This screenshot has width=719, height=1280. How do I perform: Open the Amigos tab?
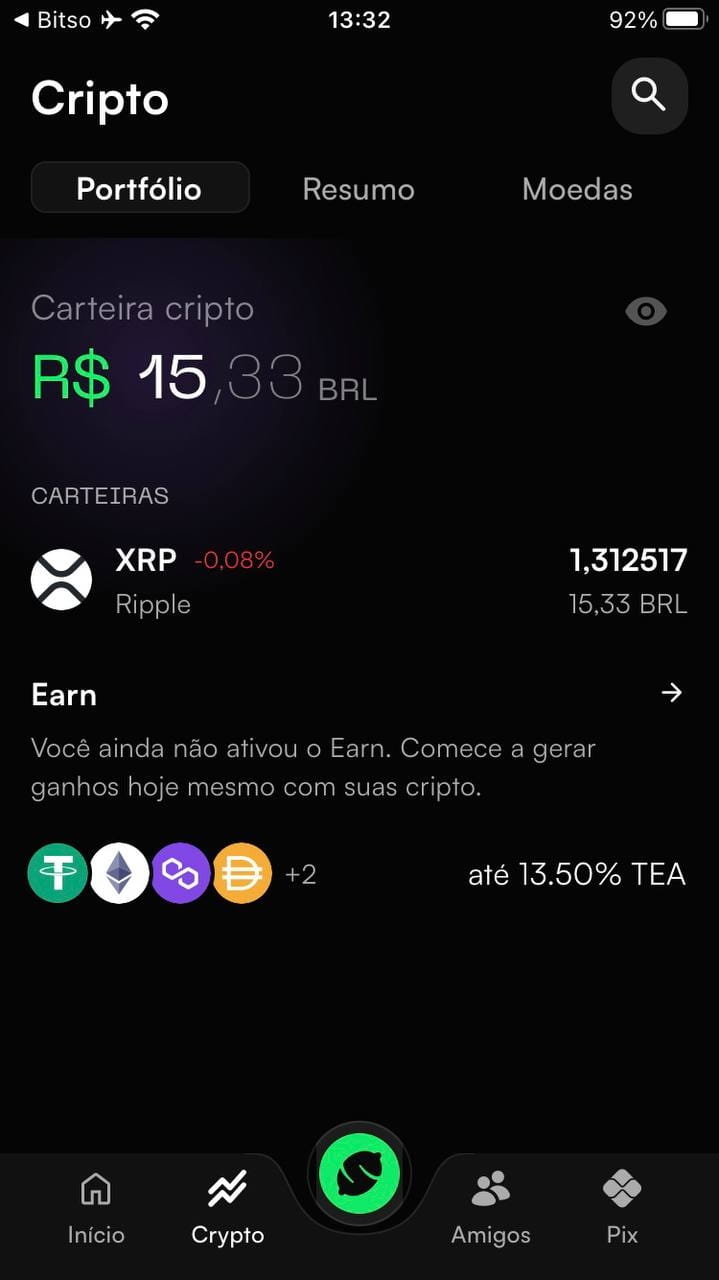(490, 1208)
